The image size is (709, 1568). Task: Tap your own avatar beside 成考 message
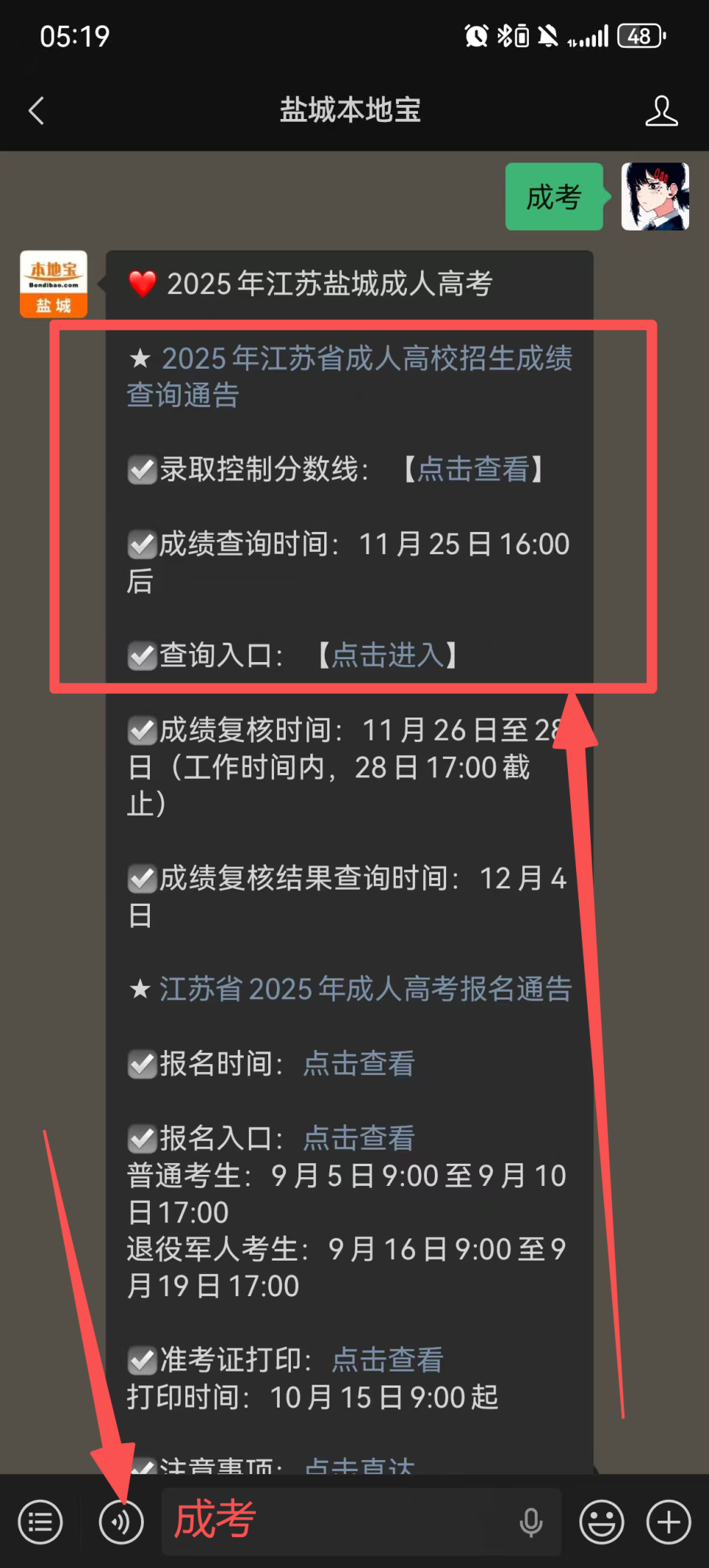(x=656, y=197)
